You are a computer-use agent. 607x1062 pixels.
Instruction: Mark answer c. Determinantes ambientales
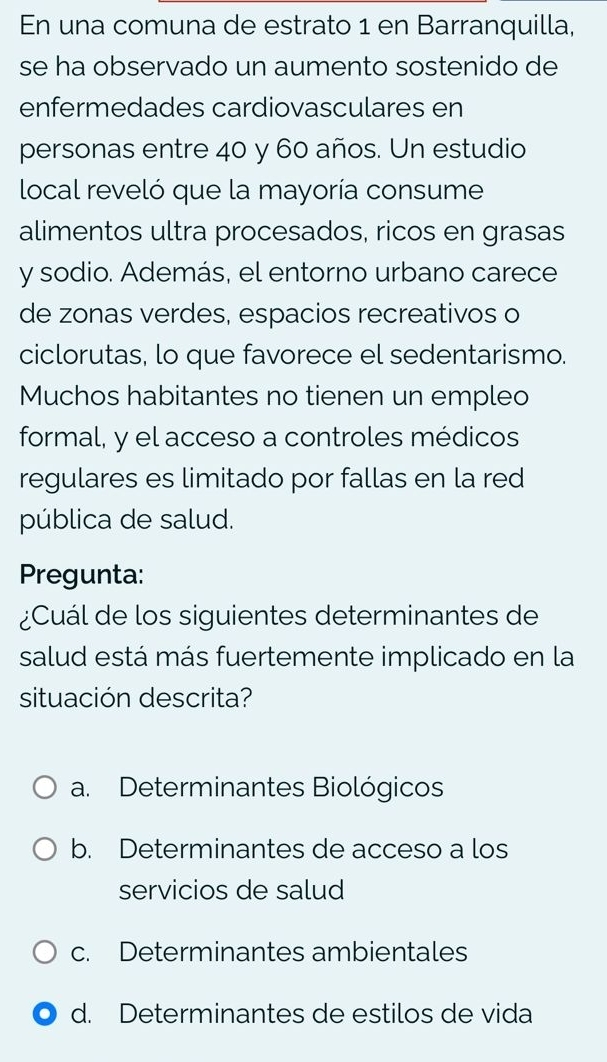[x=46, y=951]
